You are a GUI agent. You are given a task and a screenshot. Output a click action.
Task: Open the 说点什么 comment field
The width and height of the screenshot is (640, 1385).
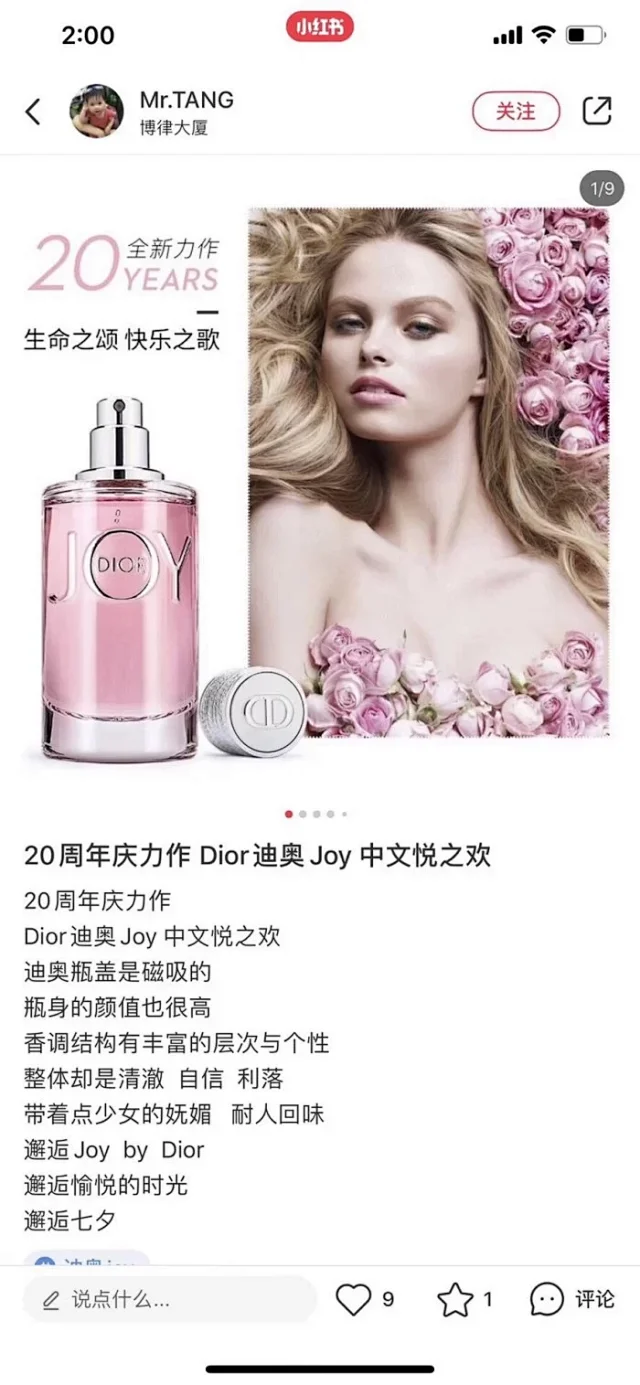[168, 1300]
